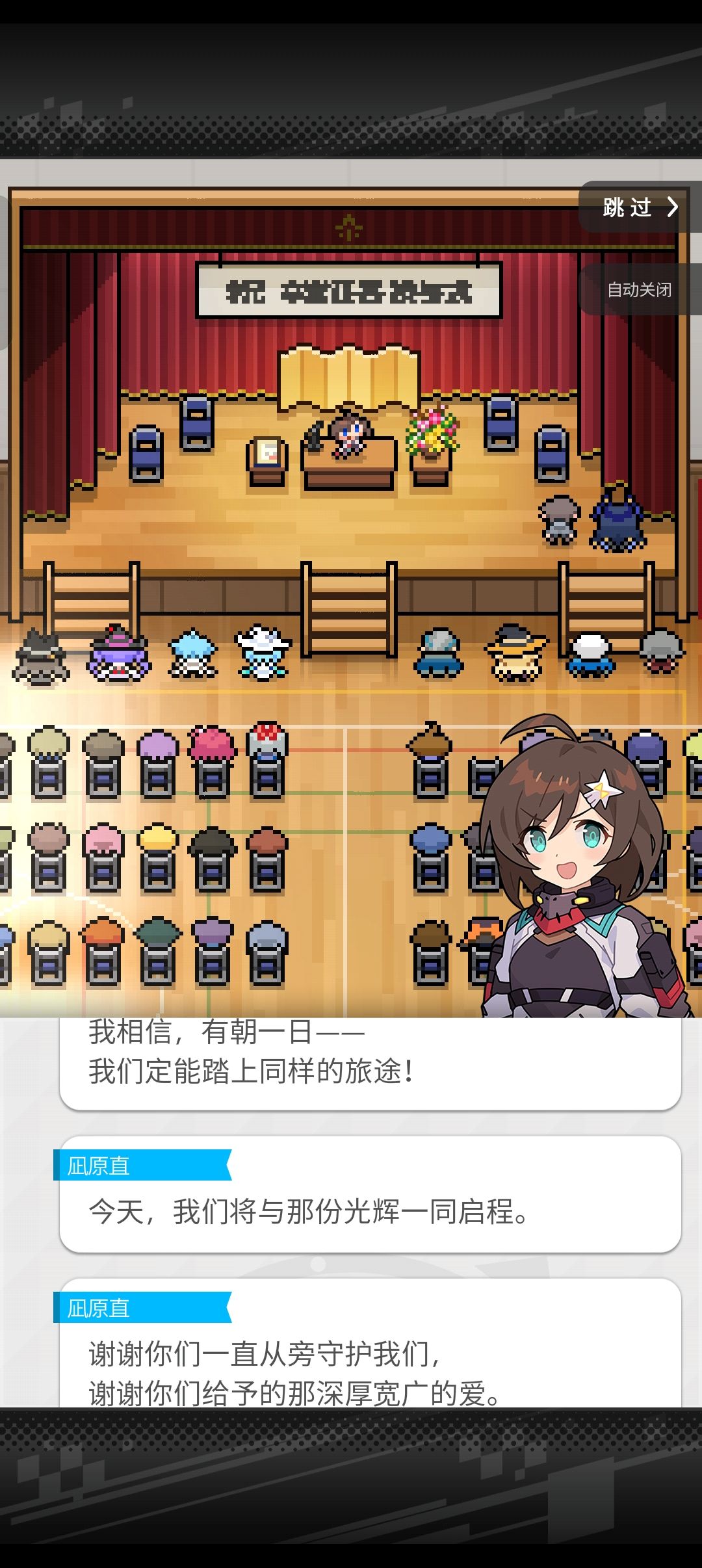
Task: Enable auto-advance by tapping 自动关闭
Action: click(640, 291)
